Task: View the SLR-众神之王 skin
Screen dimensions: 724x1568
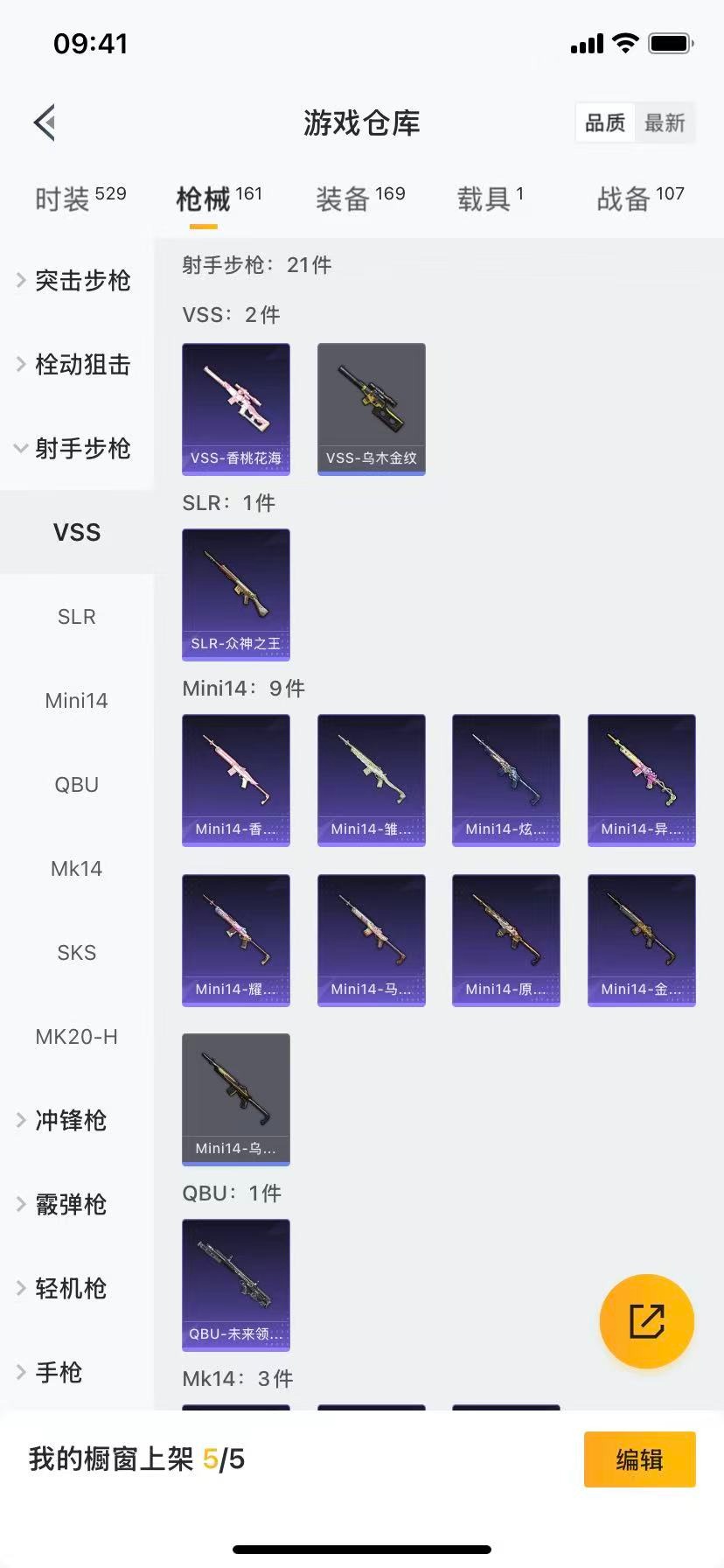Action: tap(235, 594)
